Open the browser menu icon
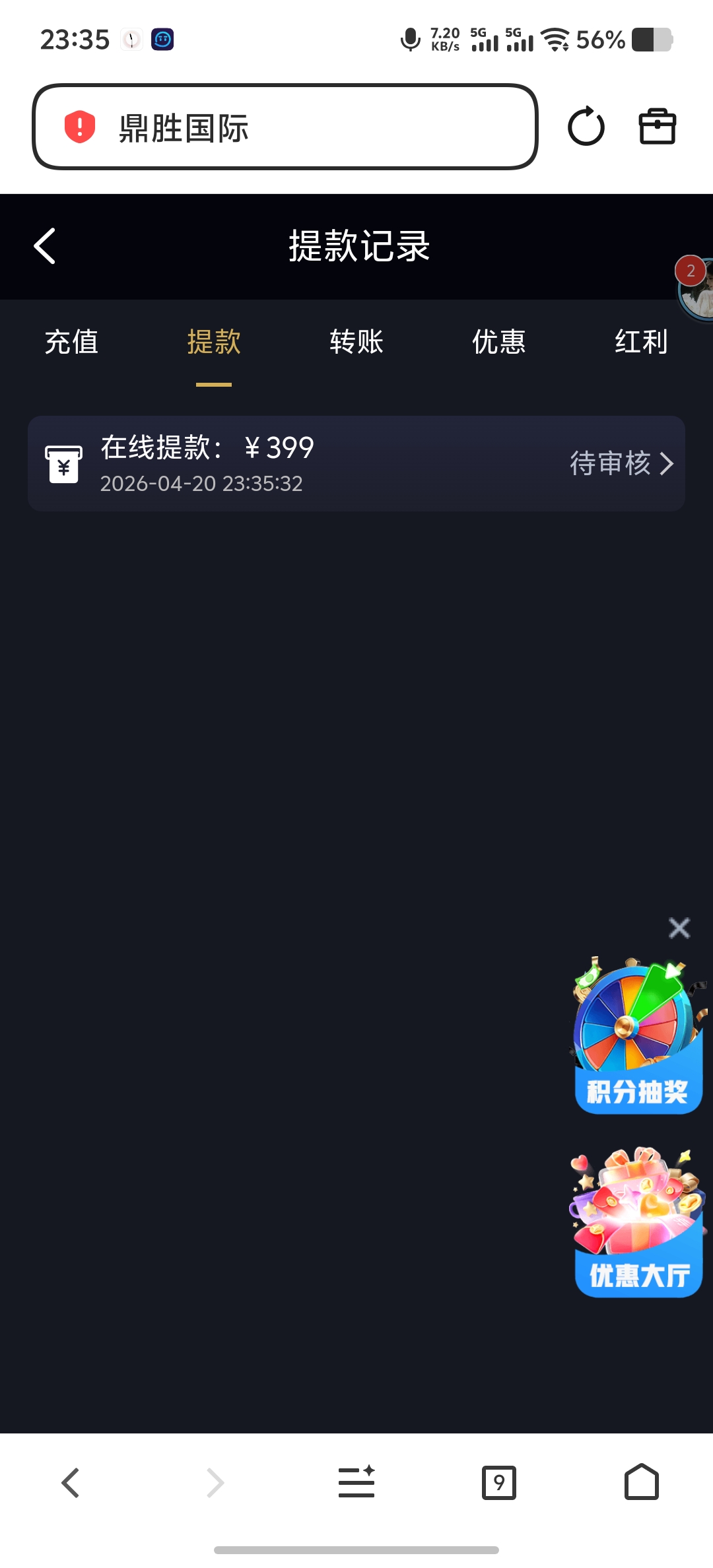Viewport: 713px width, 1568px height. (x=356, y=1482)
